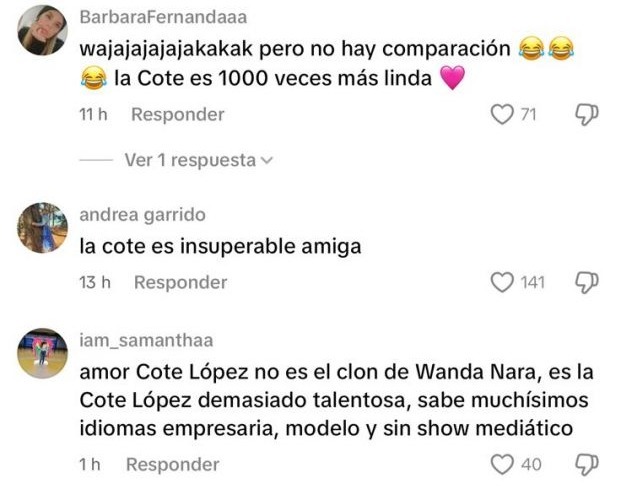Reply to BarbaraFernandaaa's comment
This screenshot has width=621, height=486.
click(178, 115)
